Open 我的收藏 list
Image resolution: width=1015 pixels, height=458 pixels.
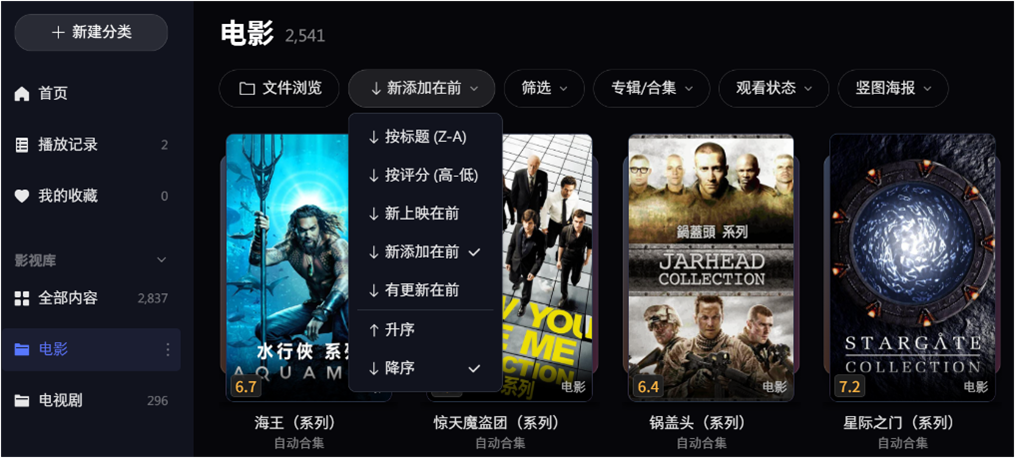(68, 196)
